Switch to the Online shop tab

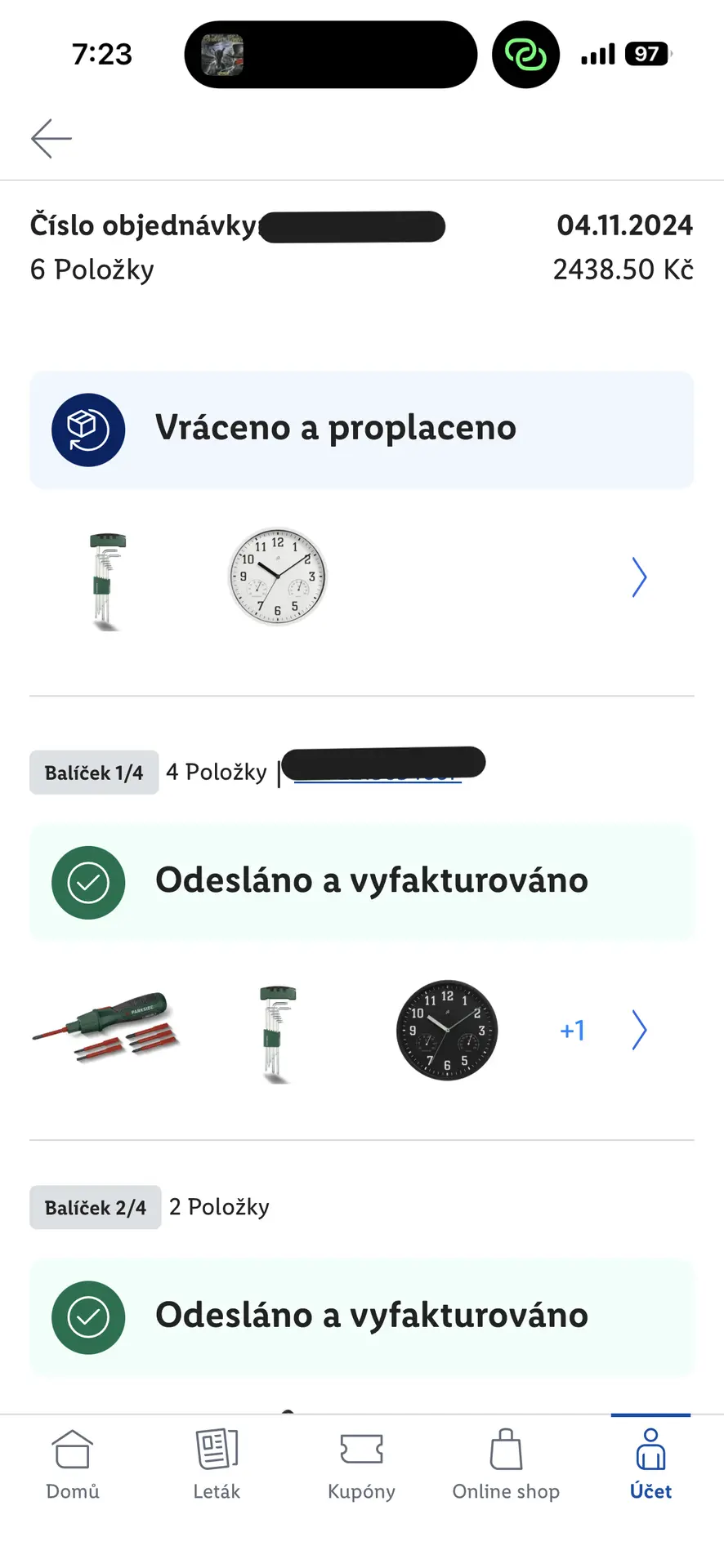tap(506, 1465)
